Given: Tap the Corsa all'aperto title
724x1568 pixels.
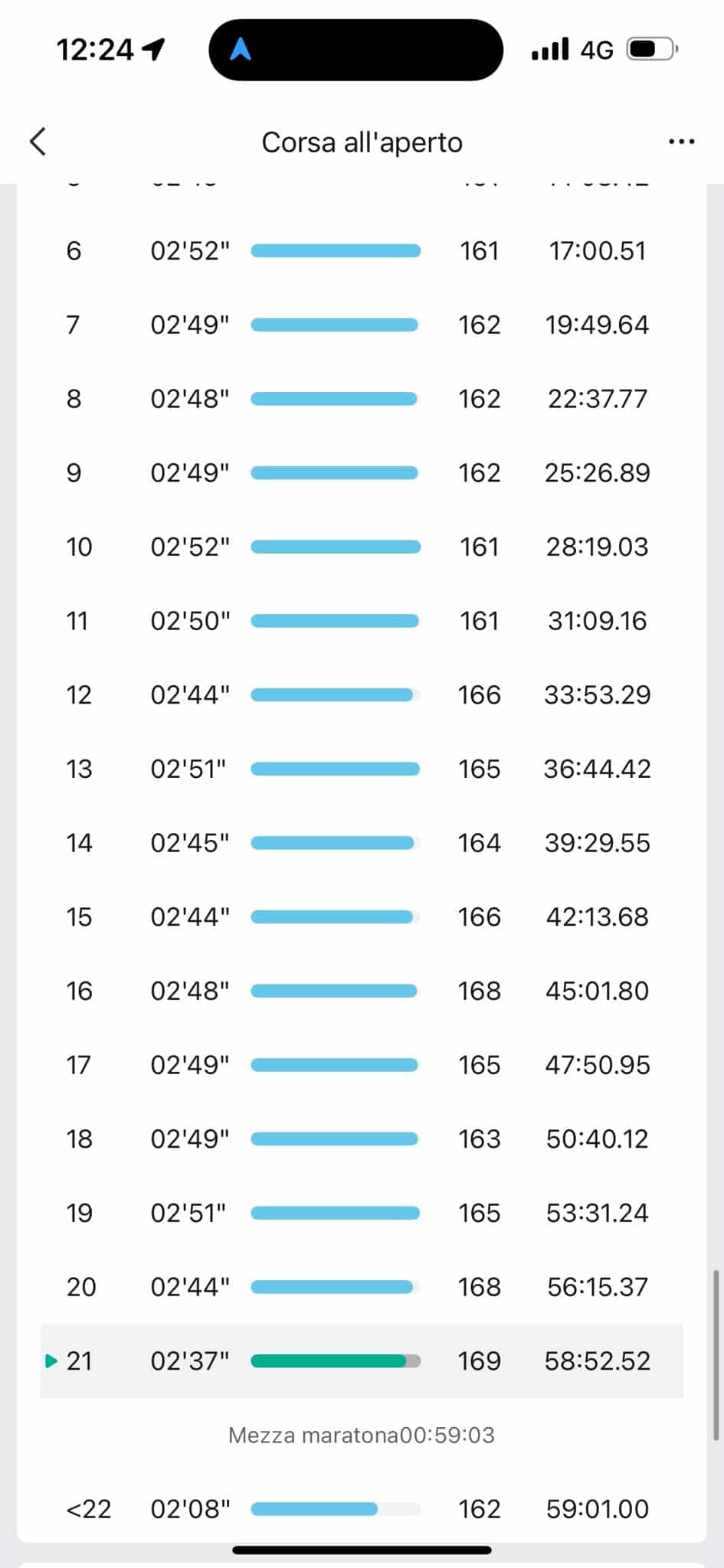Looking at the screenshot, I should click(x=362, y=142).
